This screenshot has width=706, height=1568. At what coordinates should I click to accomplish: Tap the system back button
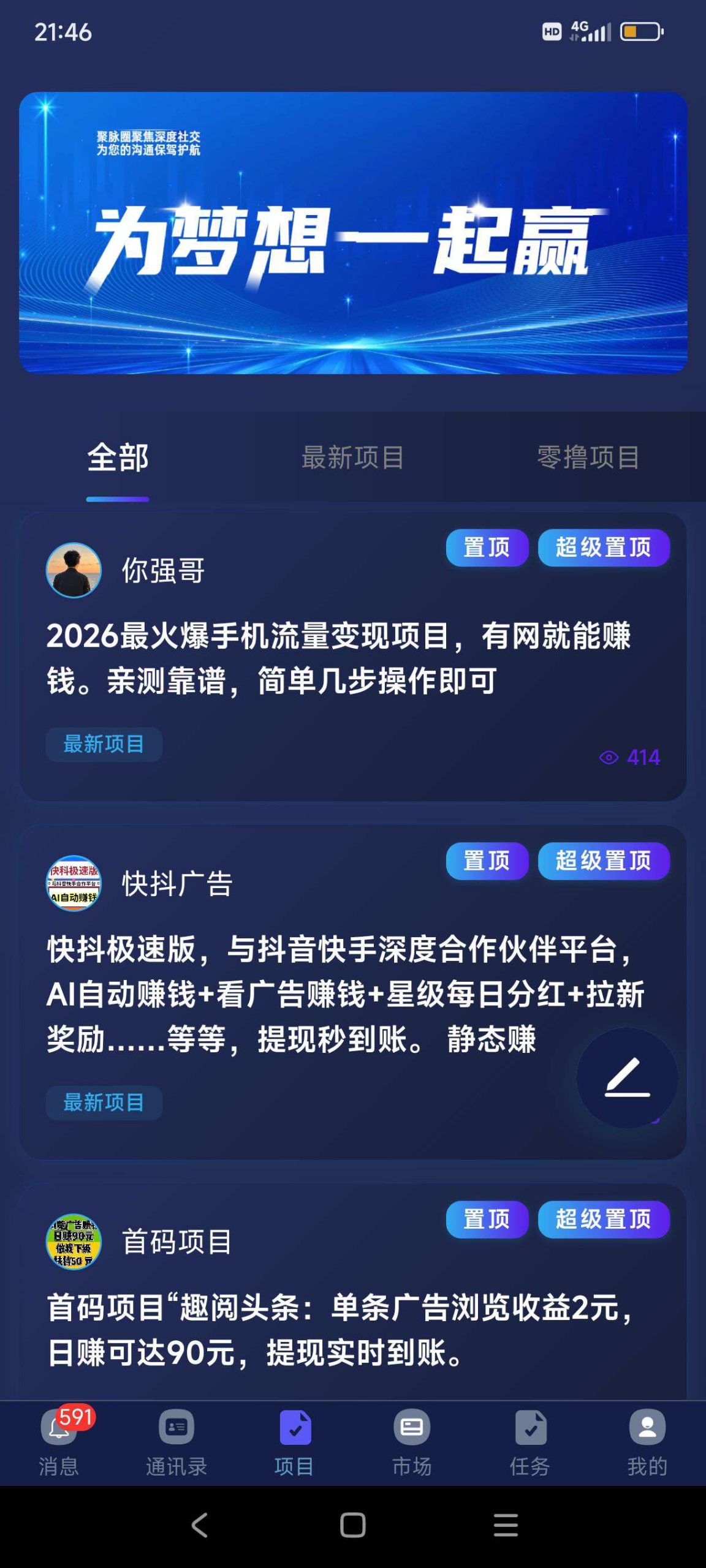tap(200, 1525)
